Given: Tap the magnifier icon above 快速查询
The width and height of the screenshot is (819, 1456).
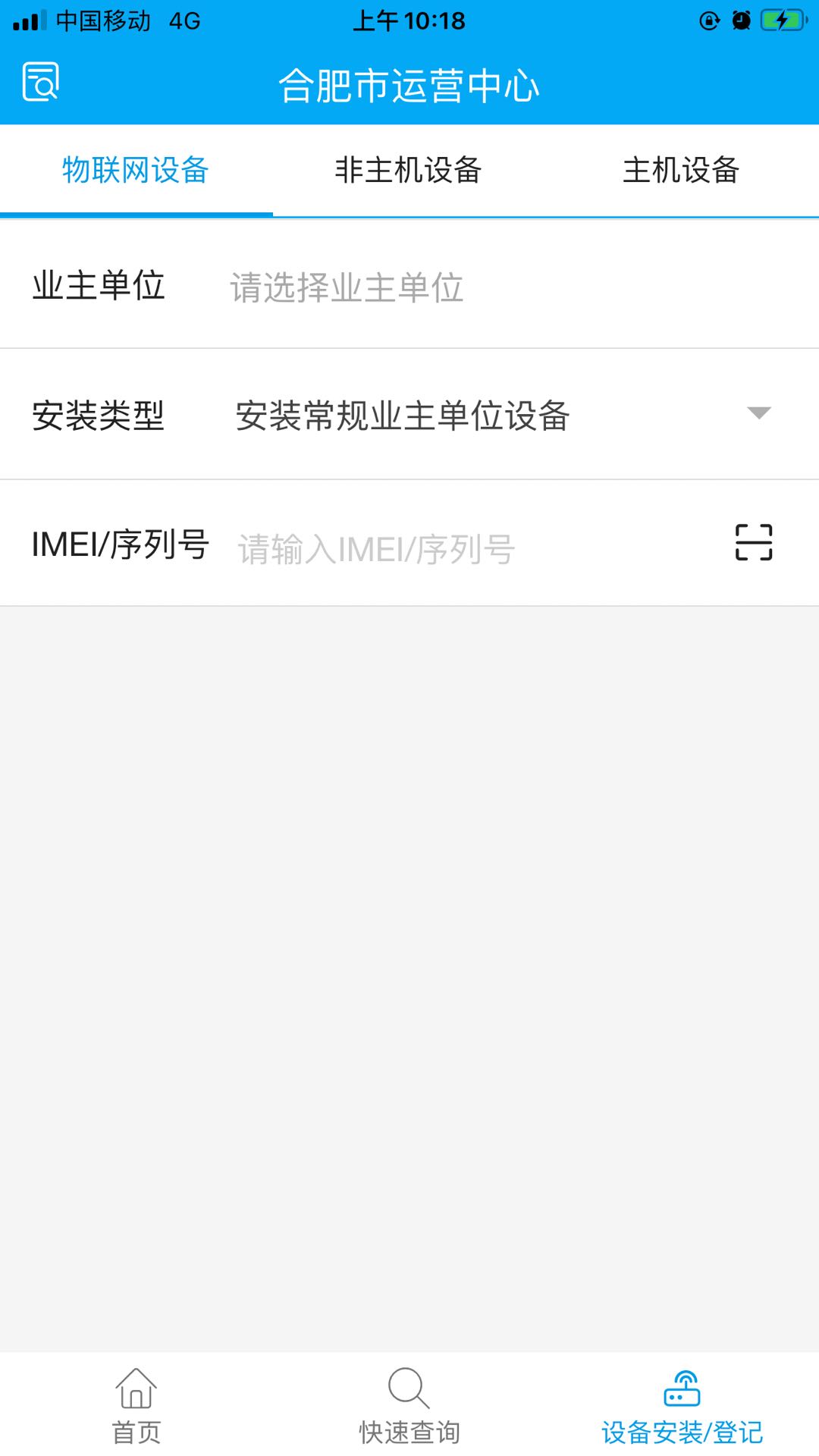Looking at the screenshot, I should [x=408, y=1388].
